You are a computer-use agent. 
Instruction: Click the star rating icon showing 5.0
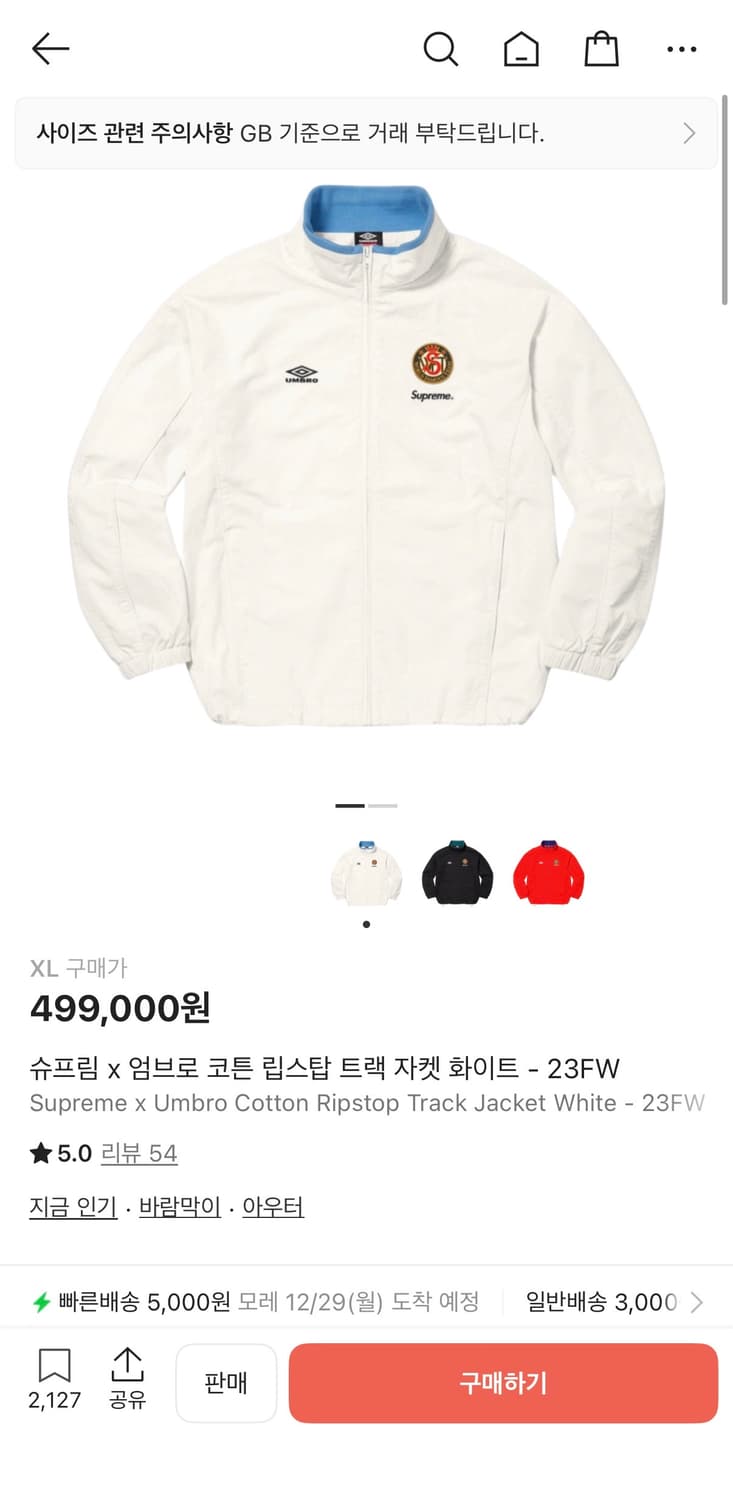coord(38,1153)
